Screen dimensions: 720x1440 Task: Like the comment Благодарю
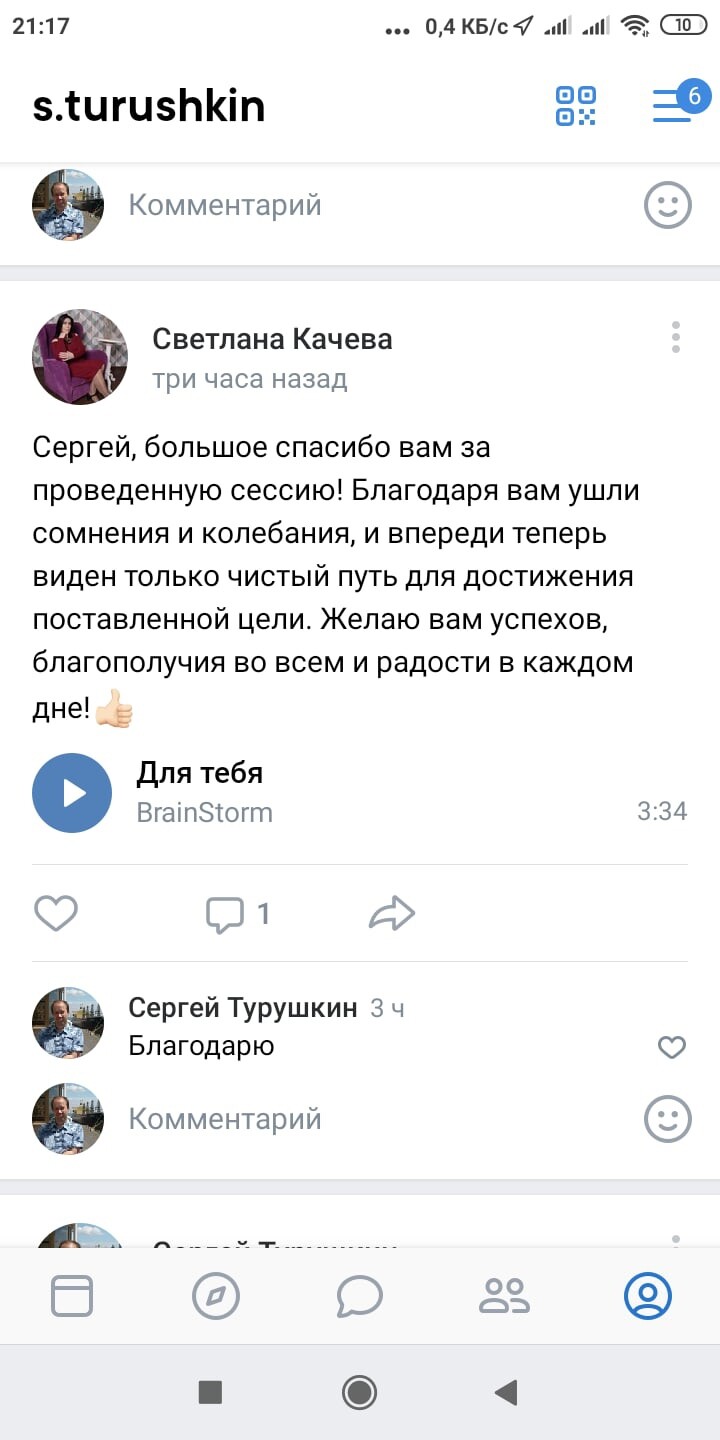672,1047
